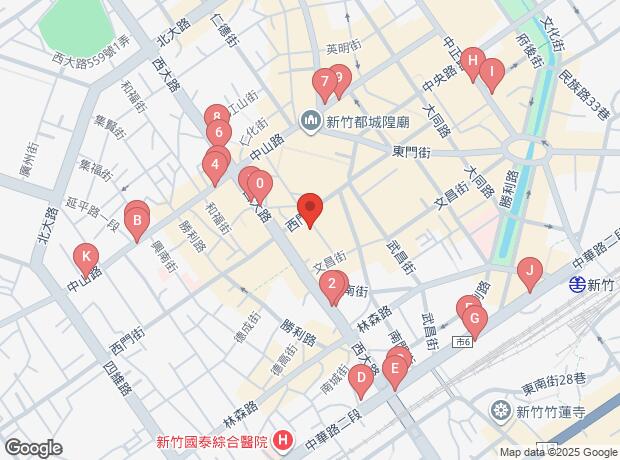Open 新竹國泰綜合醫院 hospital icon
This screenshot has height=460, width=620.
point(284,440)
